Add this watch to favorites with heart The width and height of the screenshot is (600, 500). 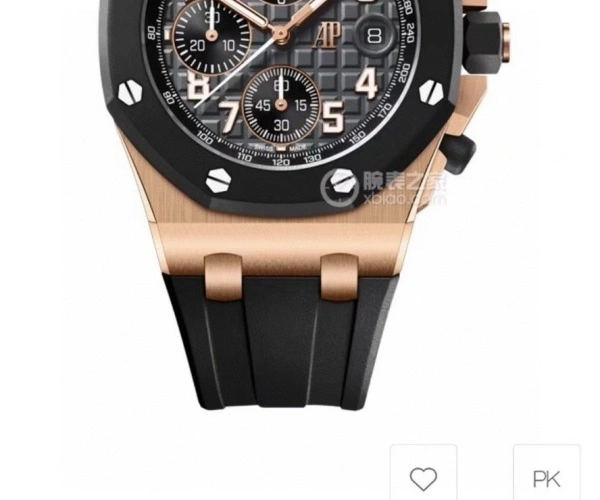[423, 477]
